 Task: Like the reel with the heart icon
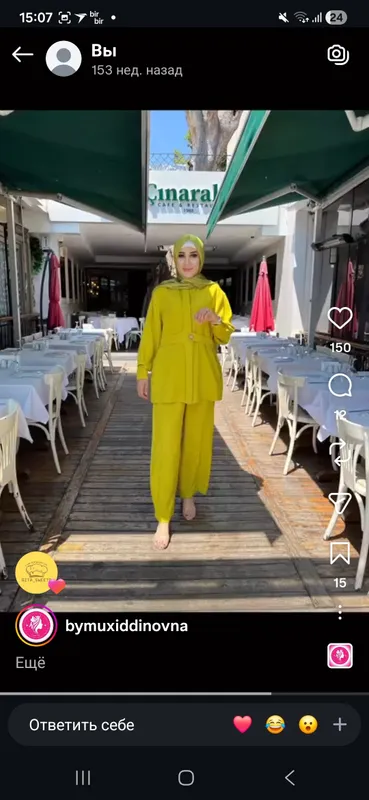340,318
